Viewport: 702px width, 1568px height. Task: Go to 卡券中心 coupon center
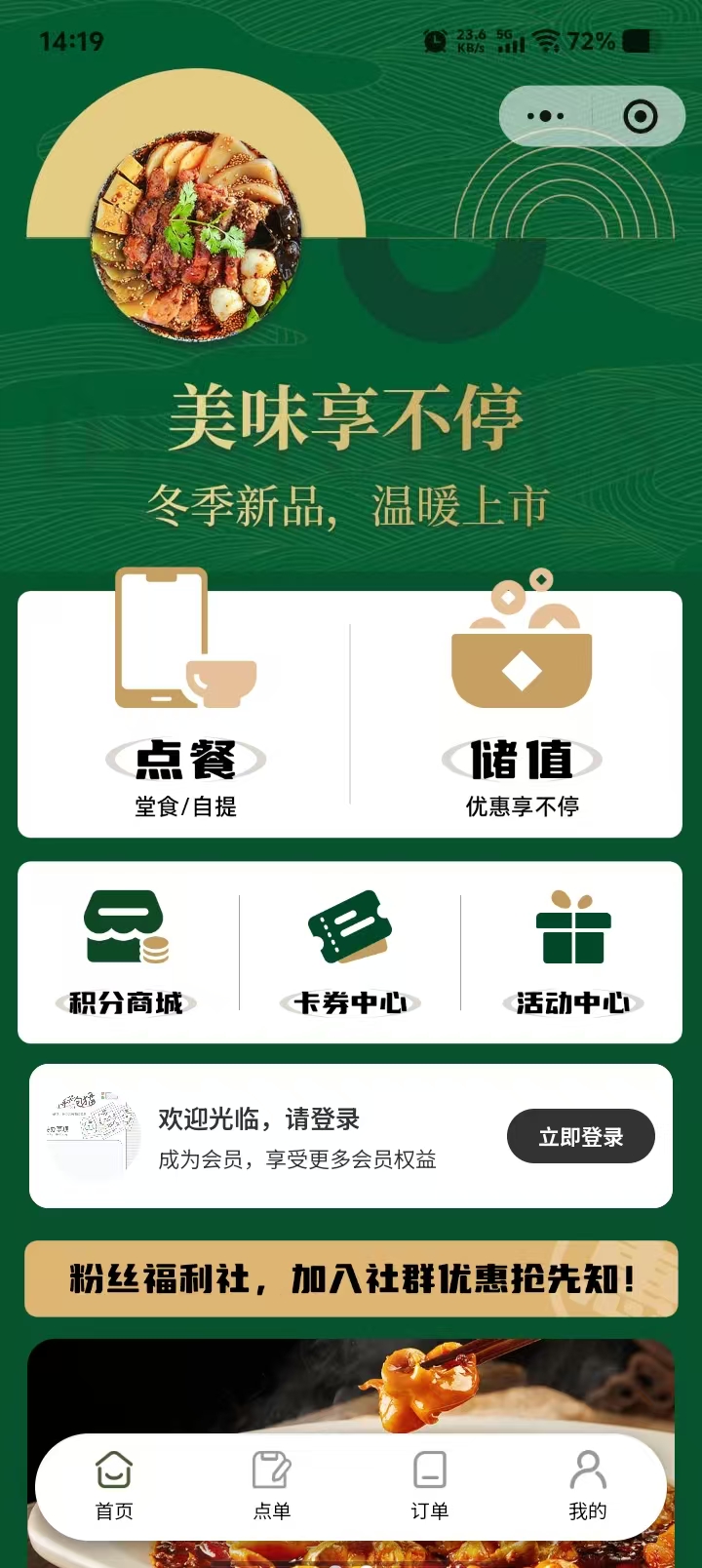click(350, 952)
